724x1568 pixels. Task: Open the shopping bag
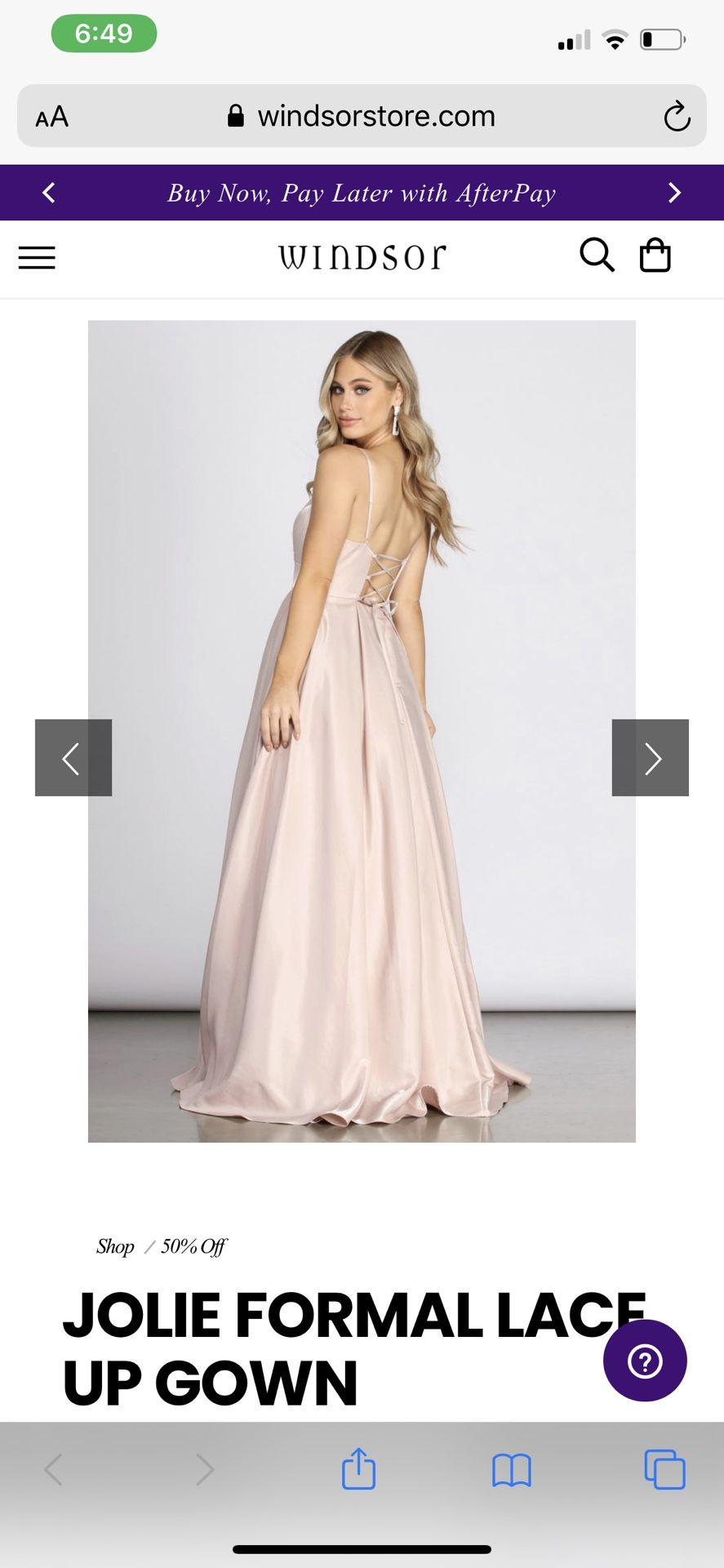click(x=655, y=256)
